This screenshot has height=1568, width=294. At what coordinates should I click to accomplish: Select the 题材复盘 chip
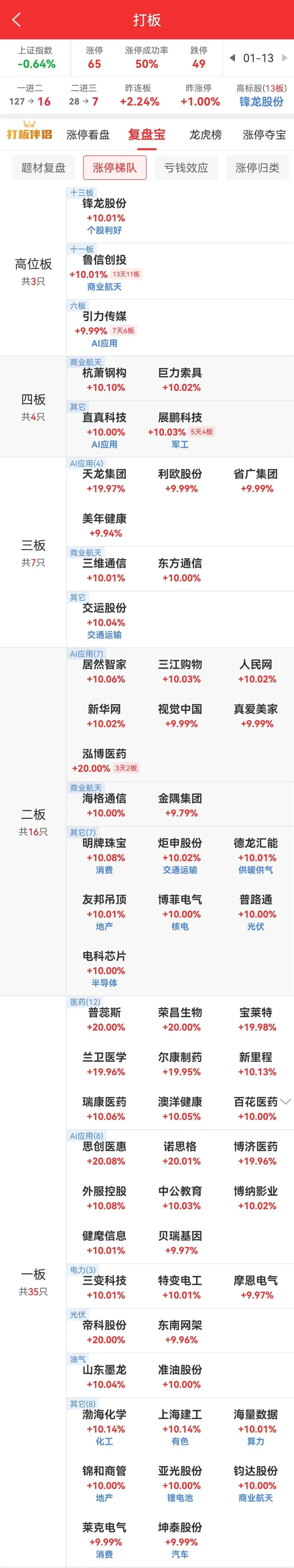click(43, 167)
